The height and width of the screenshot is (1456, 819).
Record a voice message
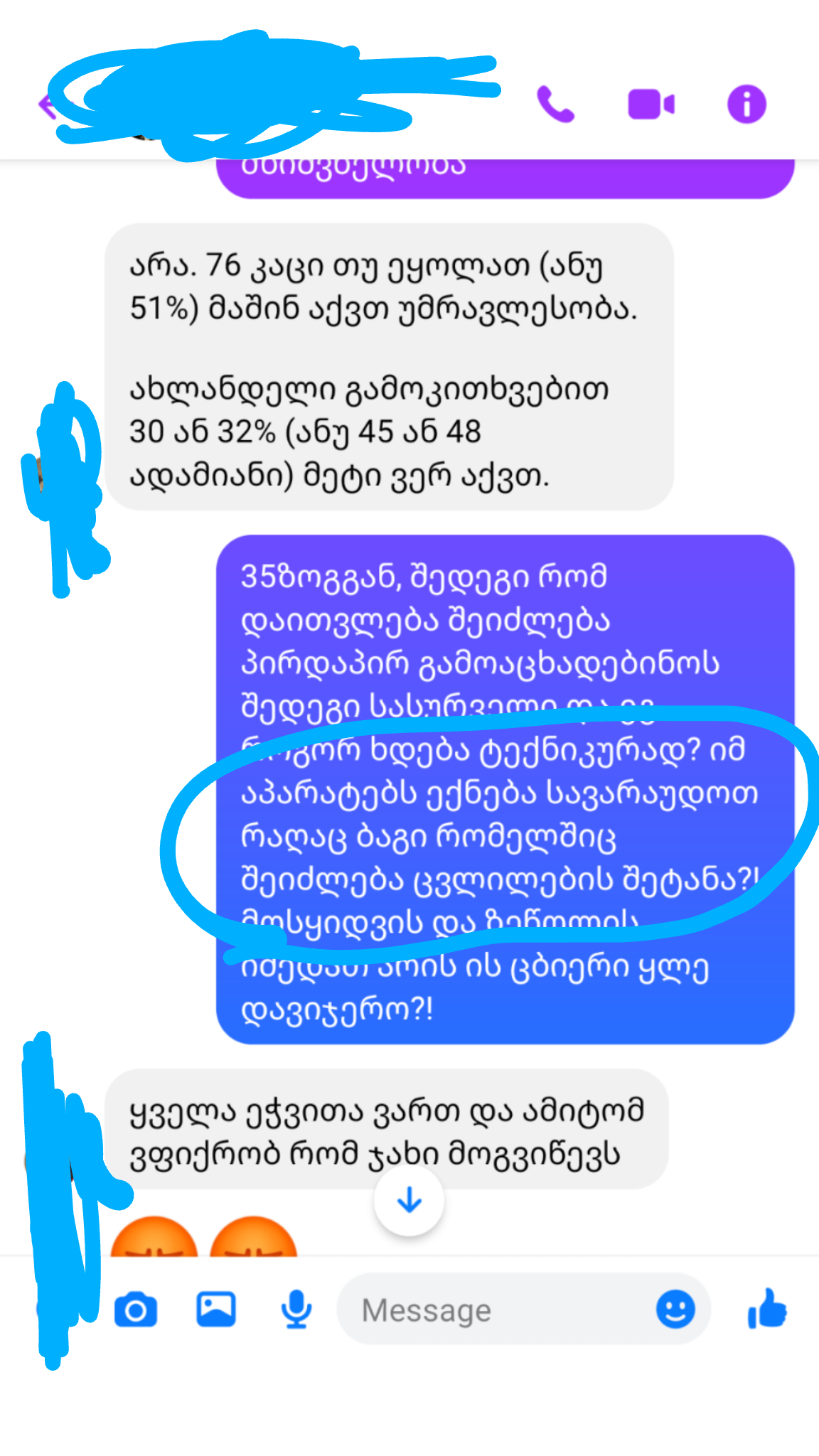(296, 1310)
